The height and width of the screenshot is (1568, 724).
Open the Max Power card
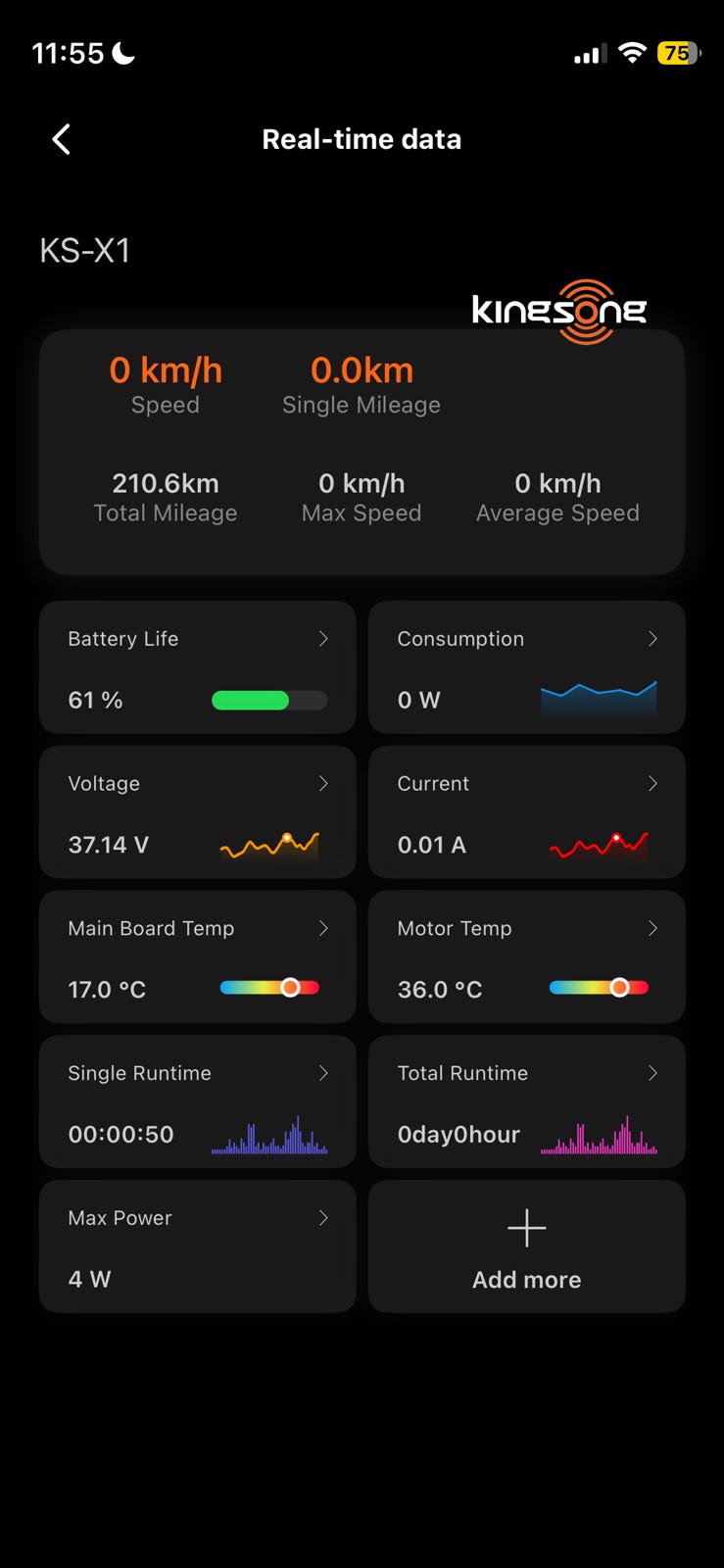[x=197, y=1247]
